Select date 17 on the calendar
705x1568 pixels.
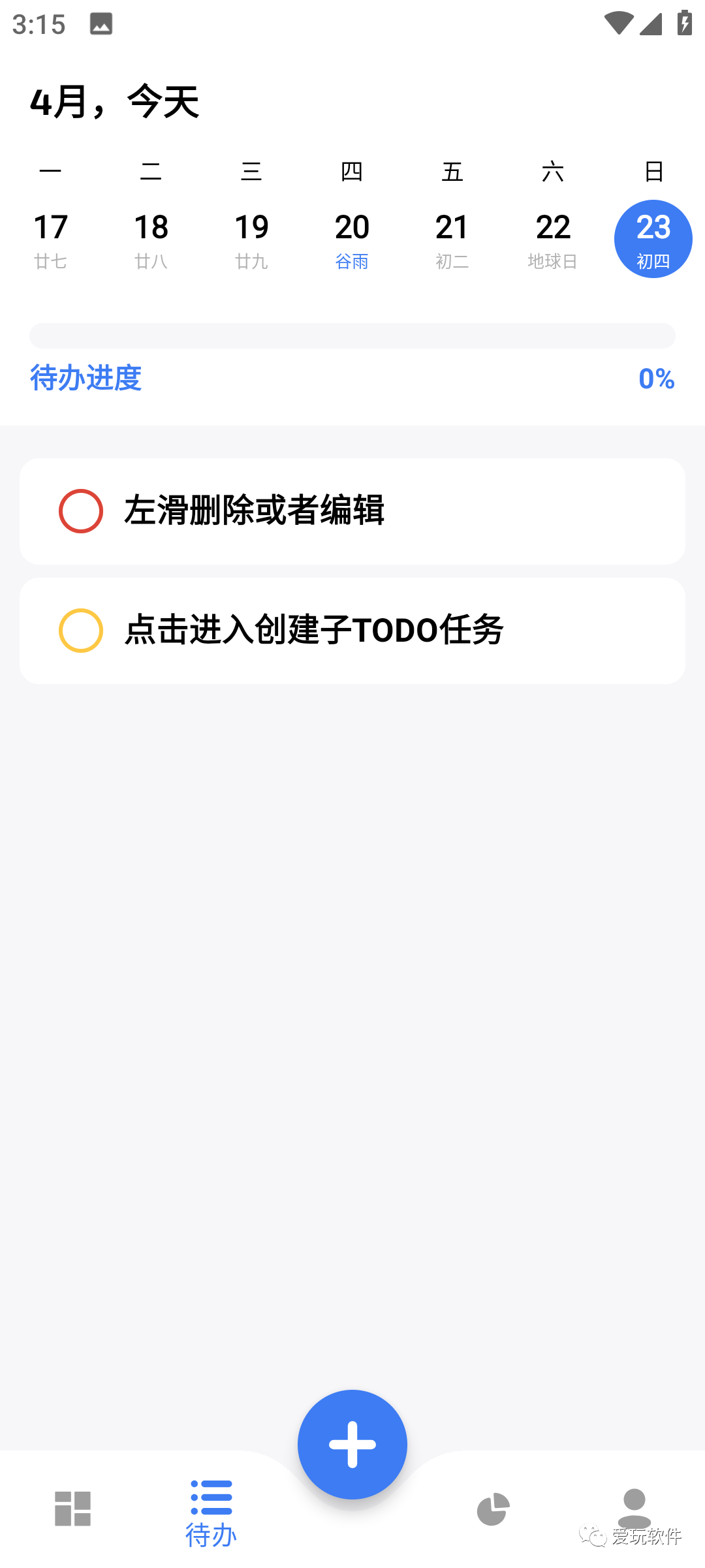[x=50, y=240]
